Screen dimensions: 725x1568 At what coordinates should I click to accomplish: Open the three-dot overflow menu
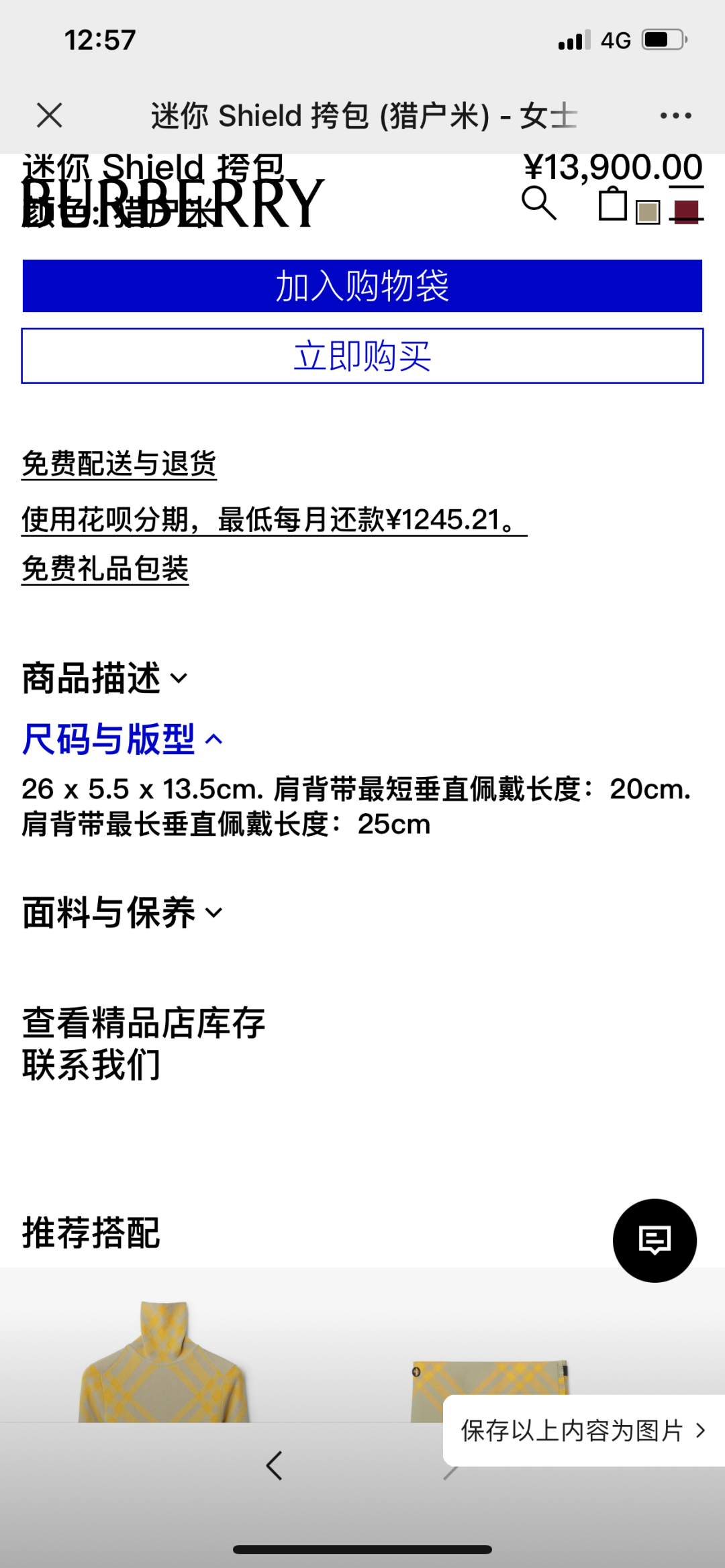pyautogui.click(x=675, y=115)
